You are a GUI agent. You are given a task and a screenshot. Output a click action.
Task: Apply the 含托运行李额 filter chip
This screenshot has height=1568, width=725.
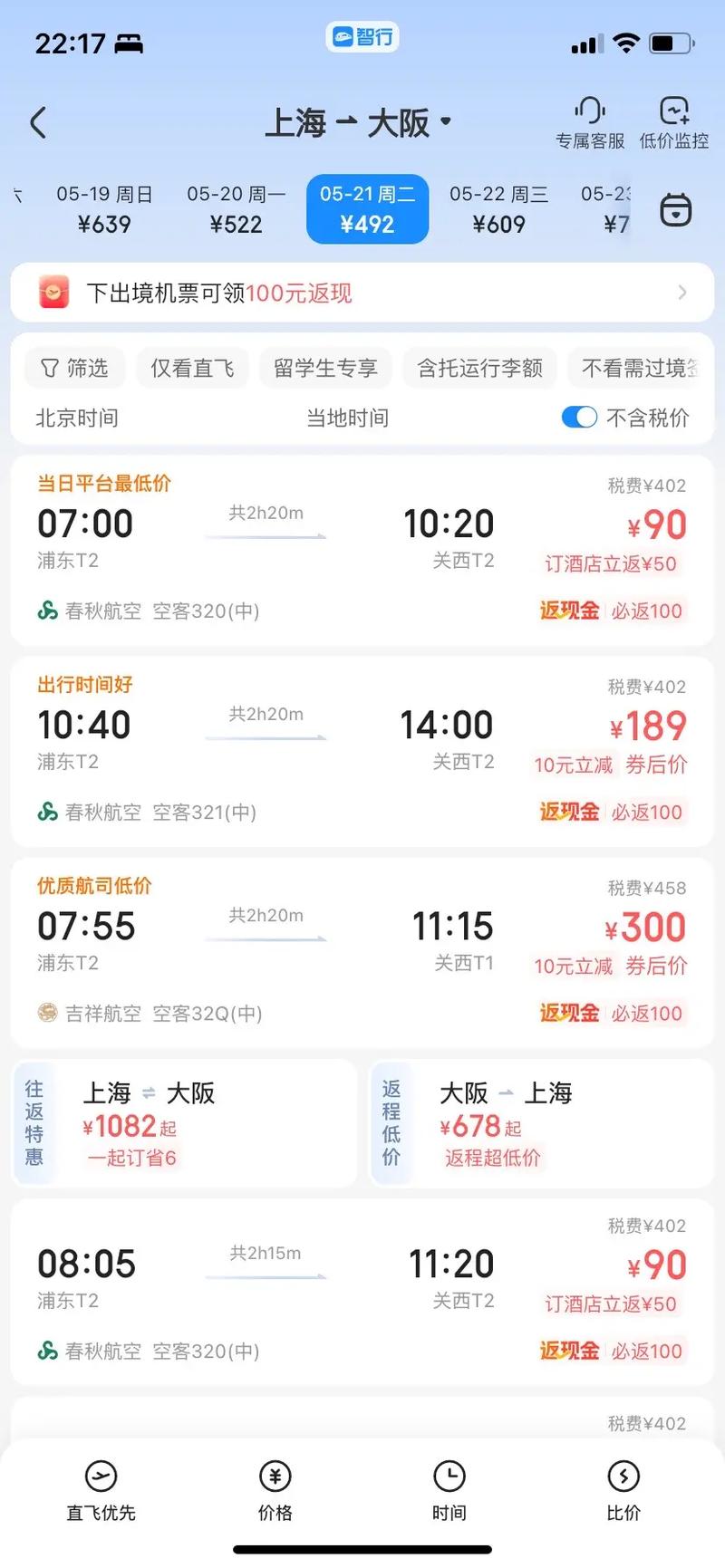click(x=479, y=368)
